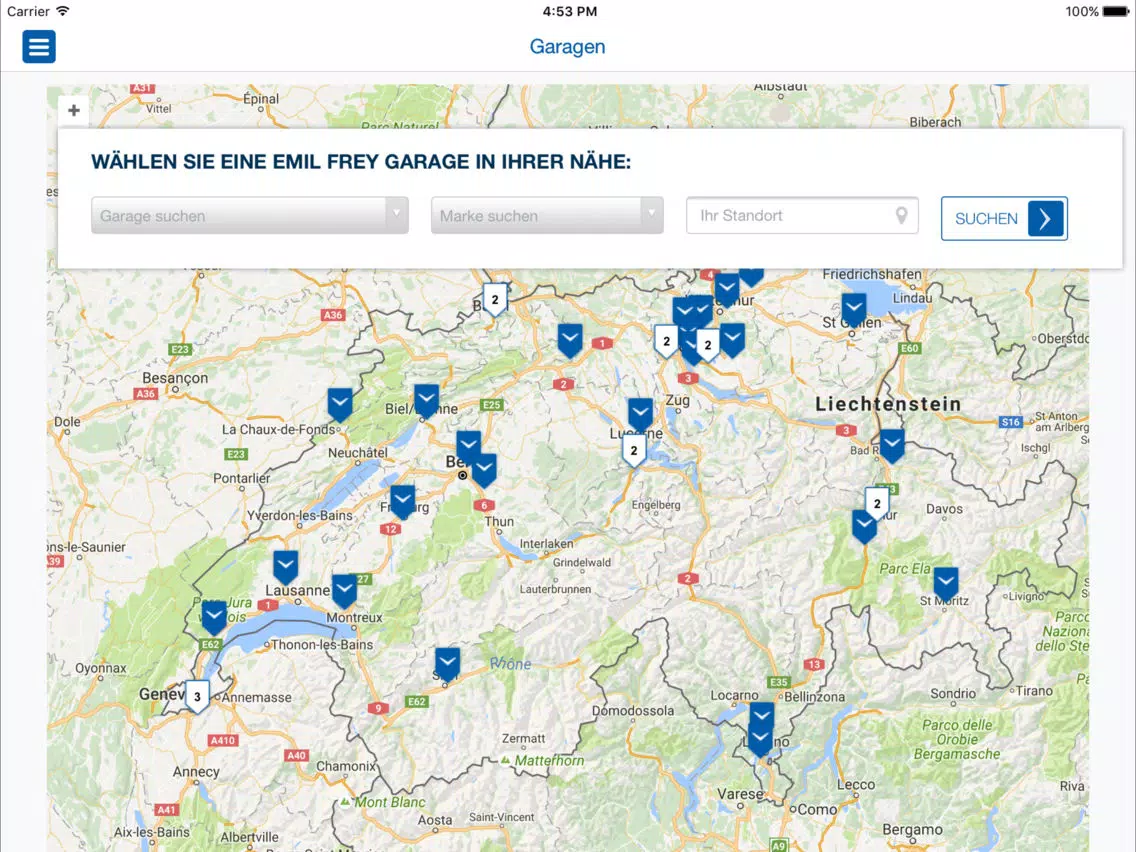Tap the Suchen button
Screen dimensions: 1136x852
[x=1004, y=218]
